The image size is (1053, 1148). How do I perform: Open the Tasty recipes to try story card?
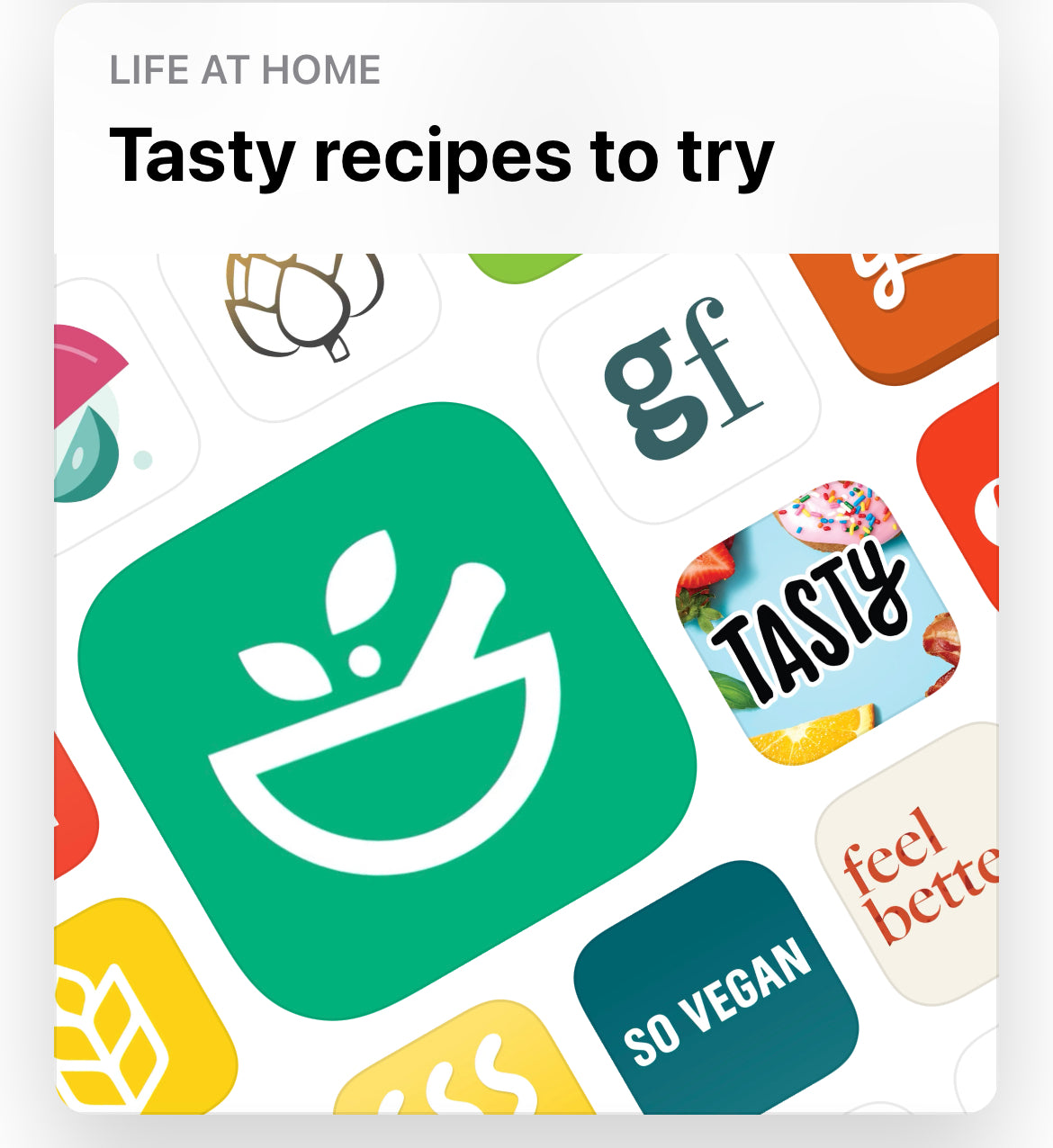point(440,157)
